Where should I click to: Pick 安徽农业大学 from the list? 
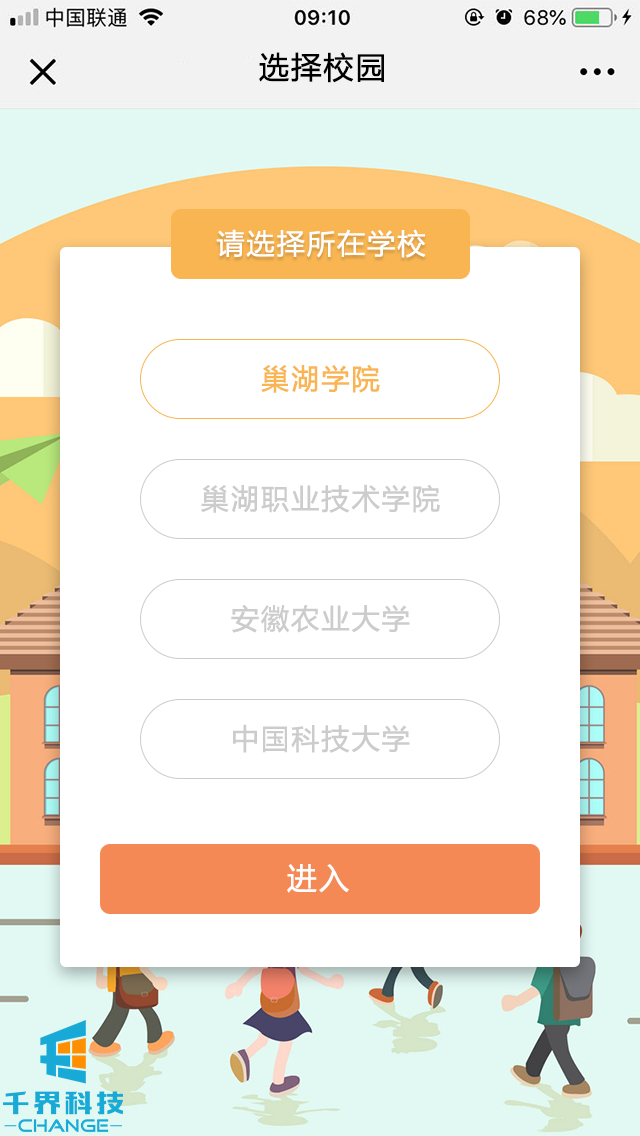[x=320, y=619]
